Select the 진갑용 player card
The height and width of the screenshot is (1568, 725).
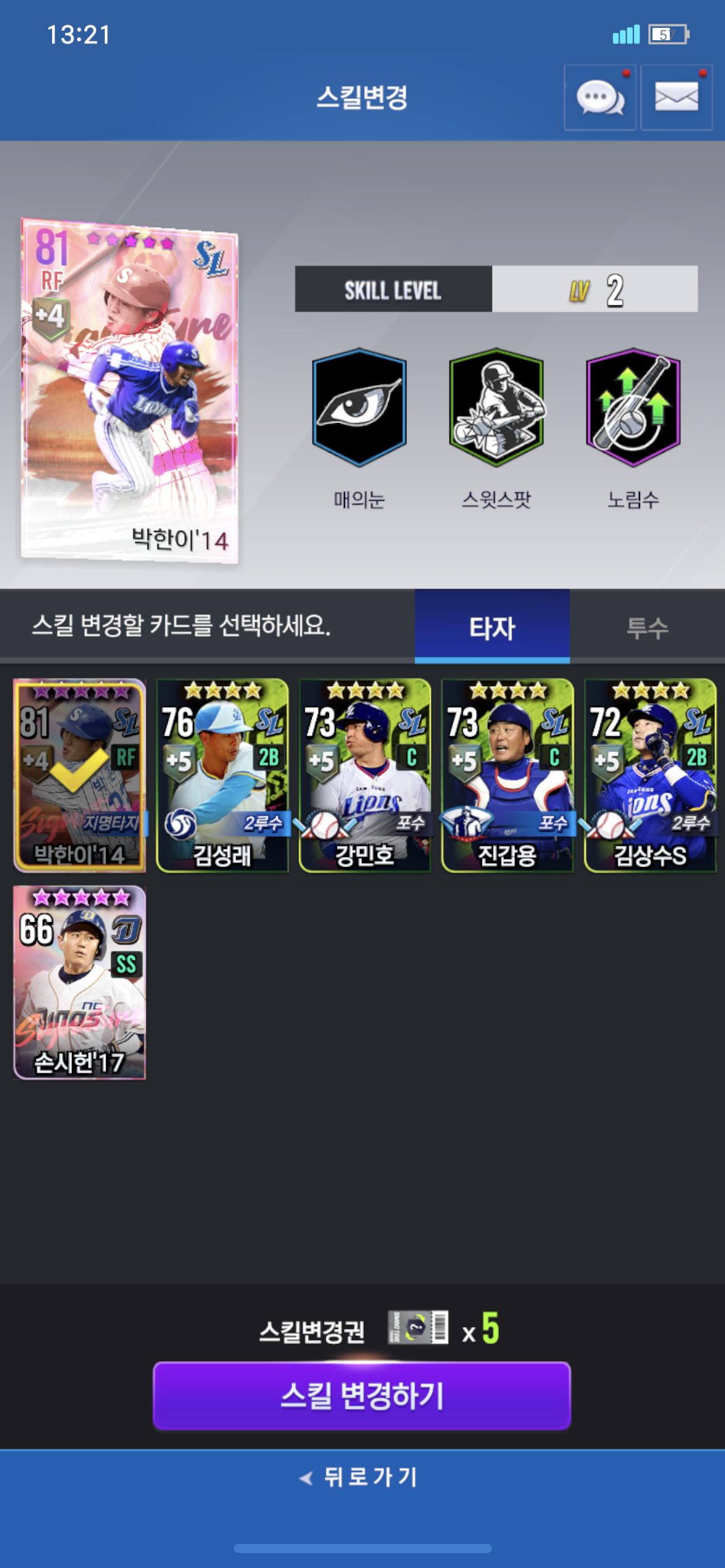(x=507, y=775)
